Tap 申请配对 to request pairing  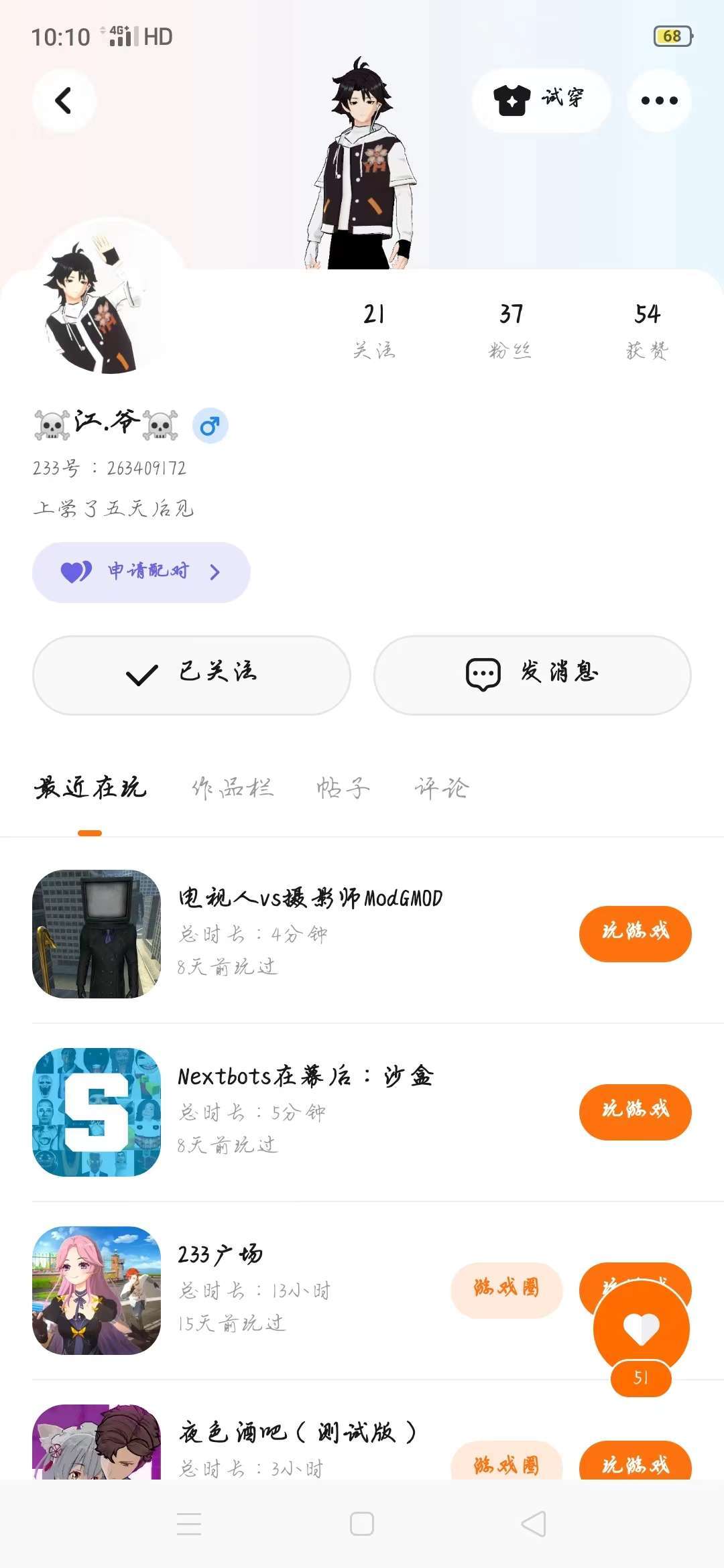pos(141,572)
